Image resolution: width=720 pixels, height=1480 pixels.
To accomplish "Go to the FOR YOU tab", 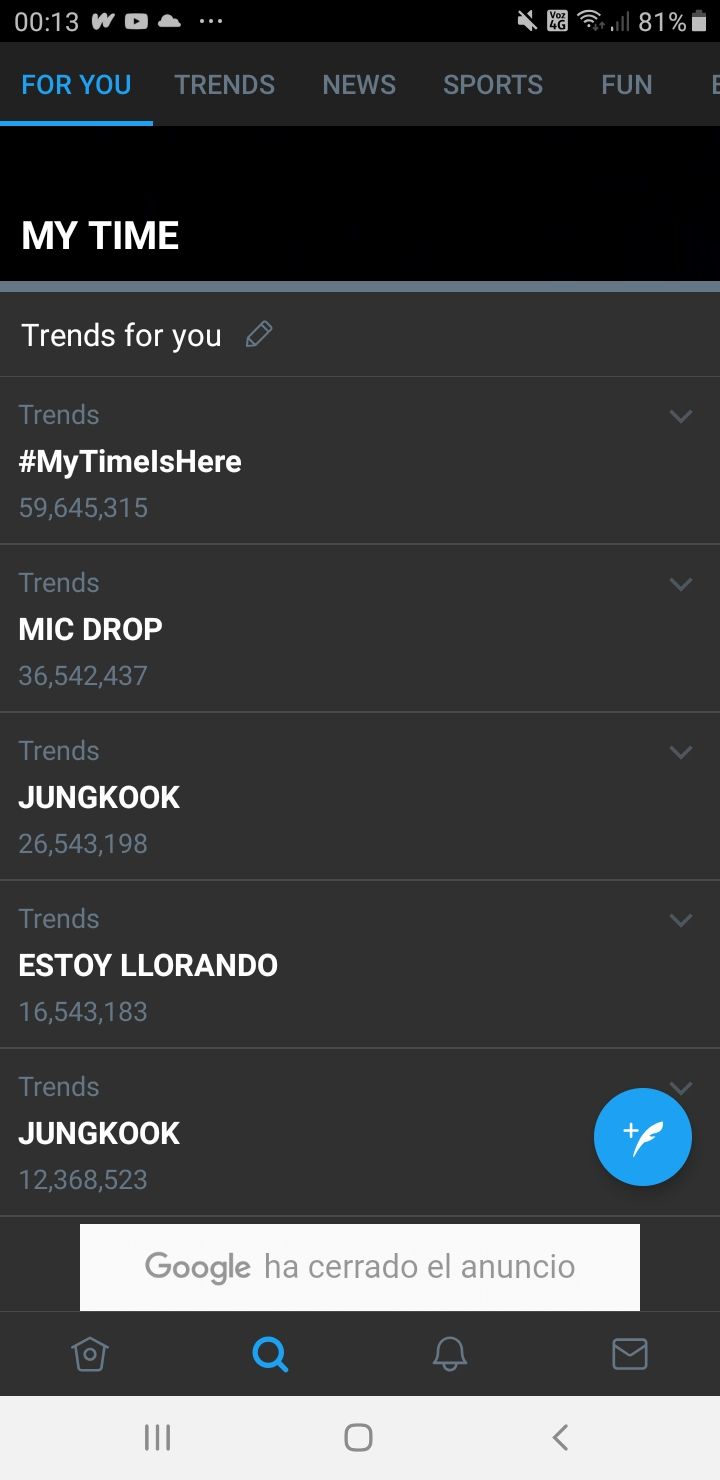I will [x=76, y=84].
